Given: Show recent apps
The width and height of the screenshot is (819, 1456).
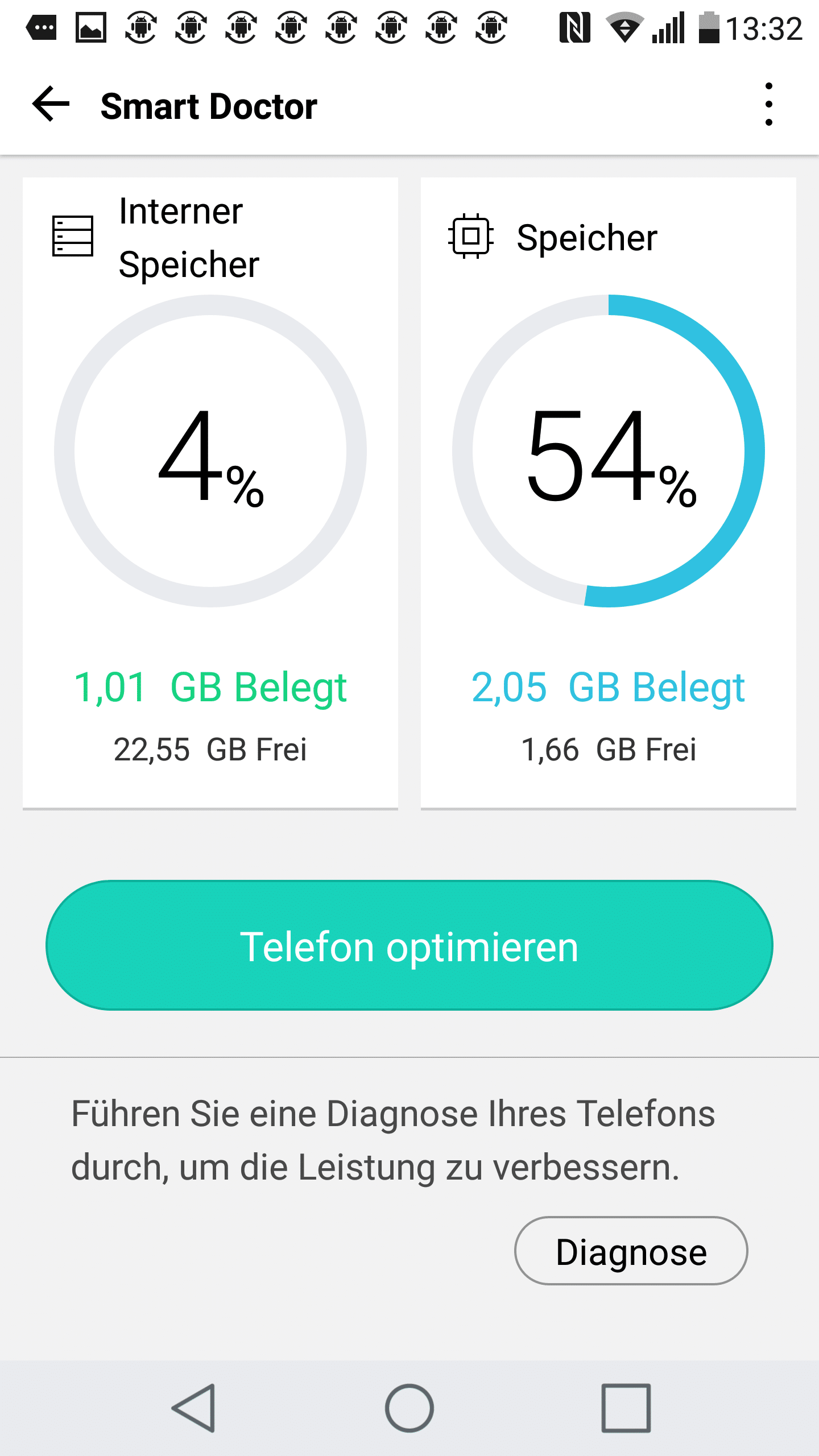Looking at the screenshot, I should click(x=626, y=1408).
